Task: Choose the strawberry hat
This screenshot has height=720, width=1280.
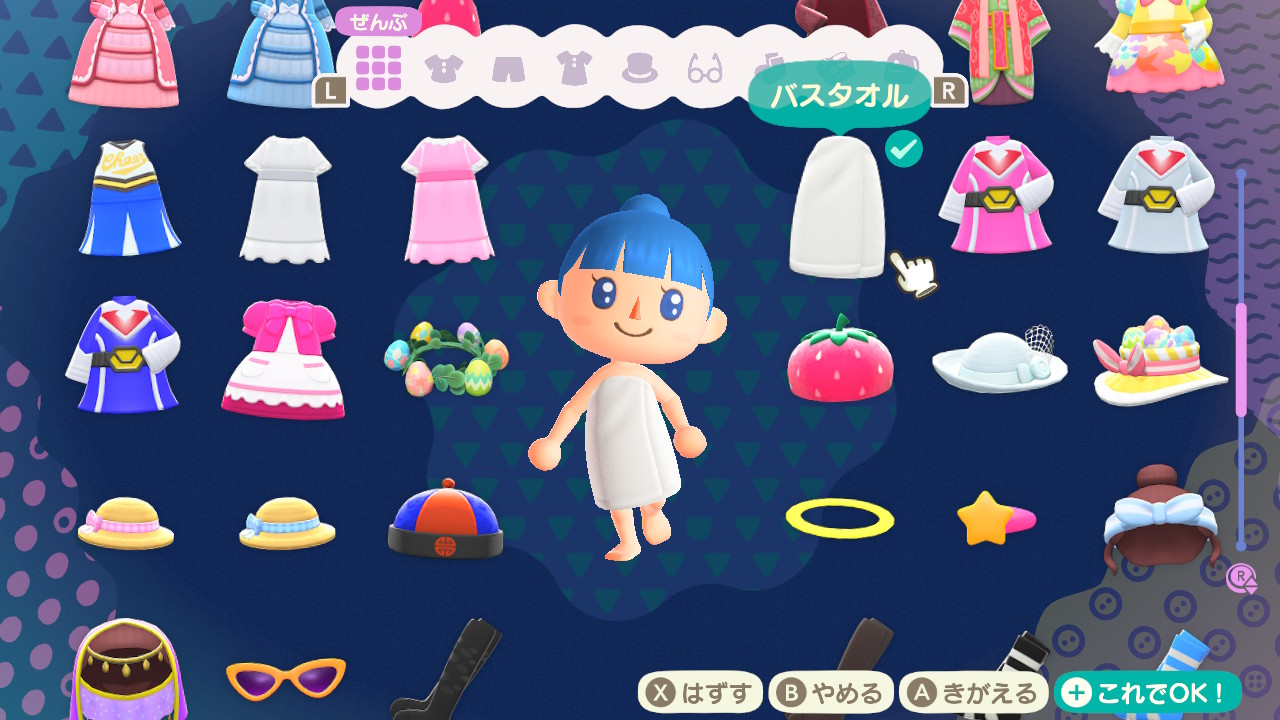Action: click(840, 360)
